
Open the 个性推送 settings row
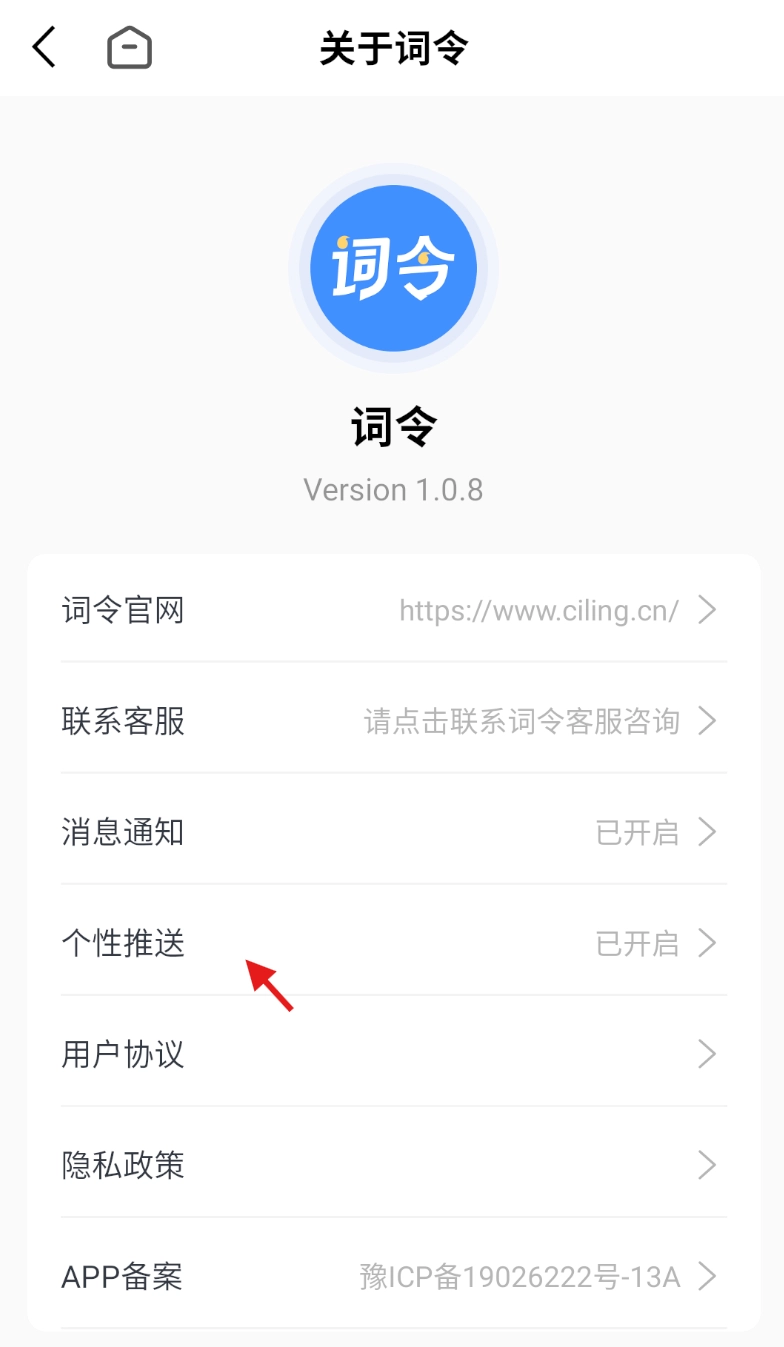pyautogui.click(x=393, y=942)
